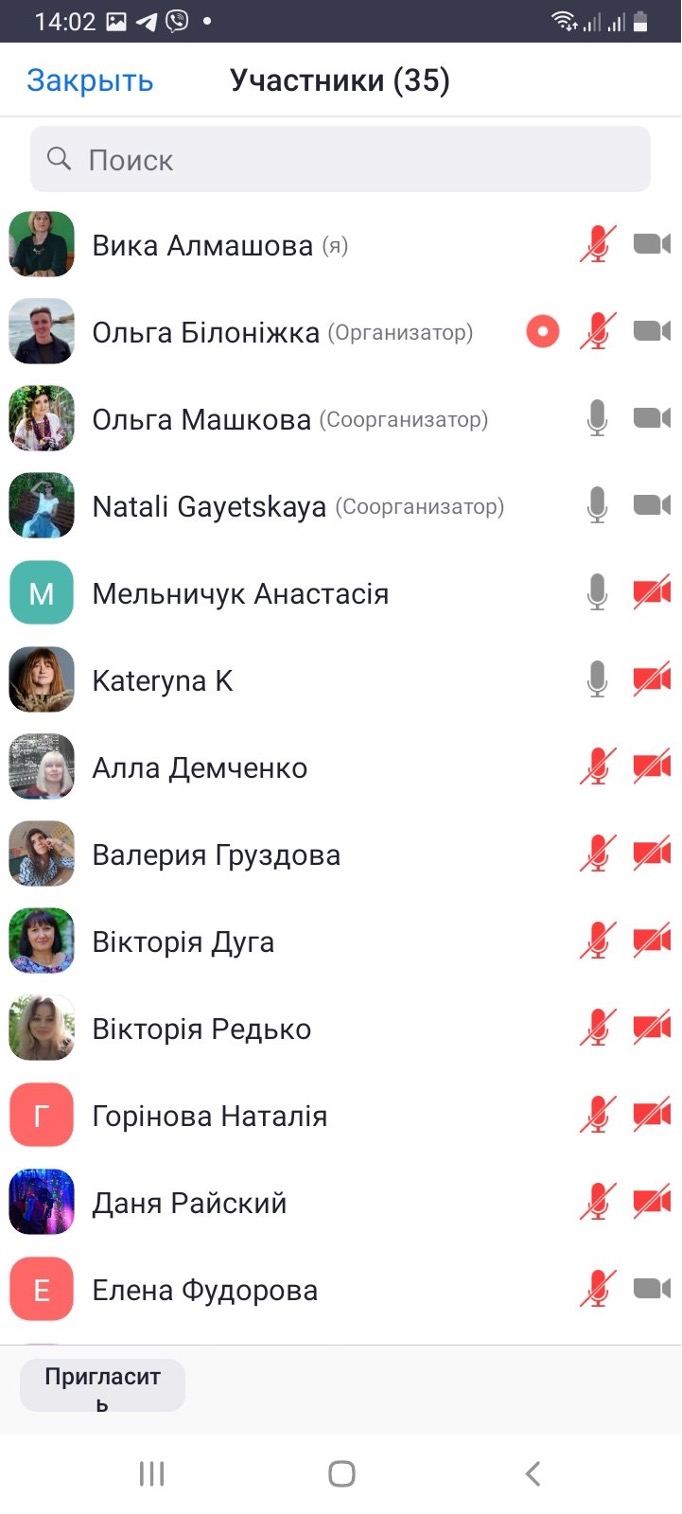Select Горінова Наталія from participants

coord(341,1115)
